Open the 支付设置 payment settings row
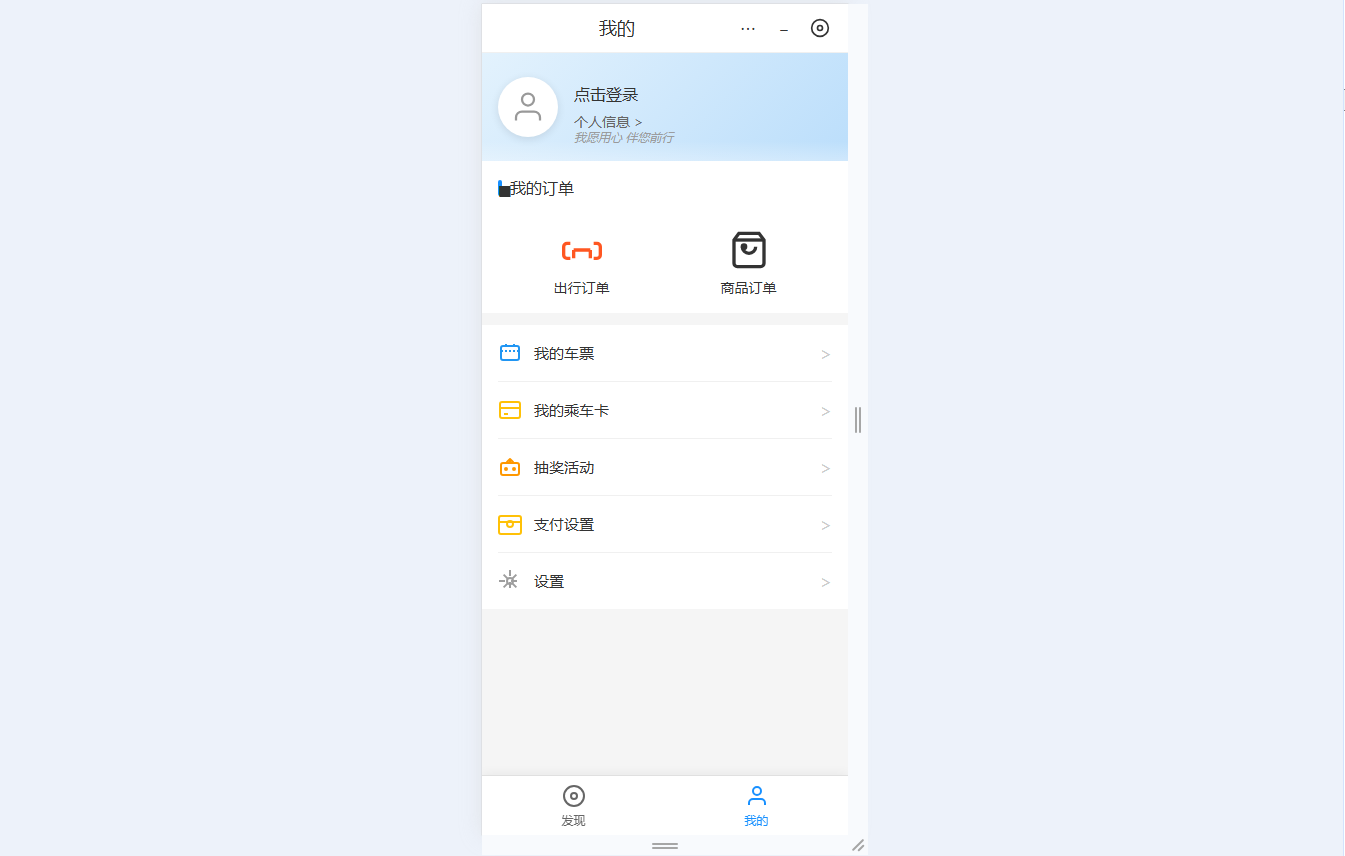 (x=664, y=525)
